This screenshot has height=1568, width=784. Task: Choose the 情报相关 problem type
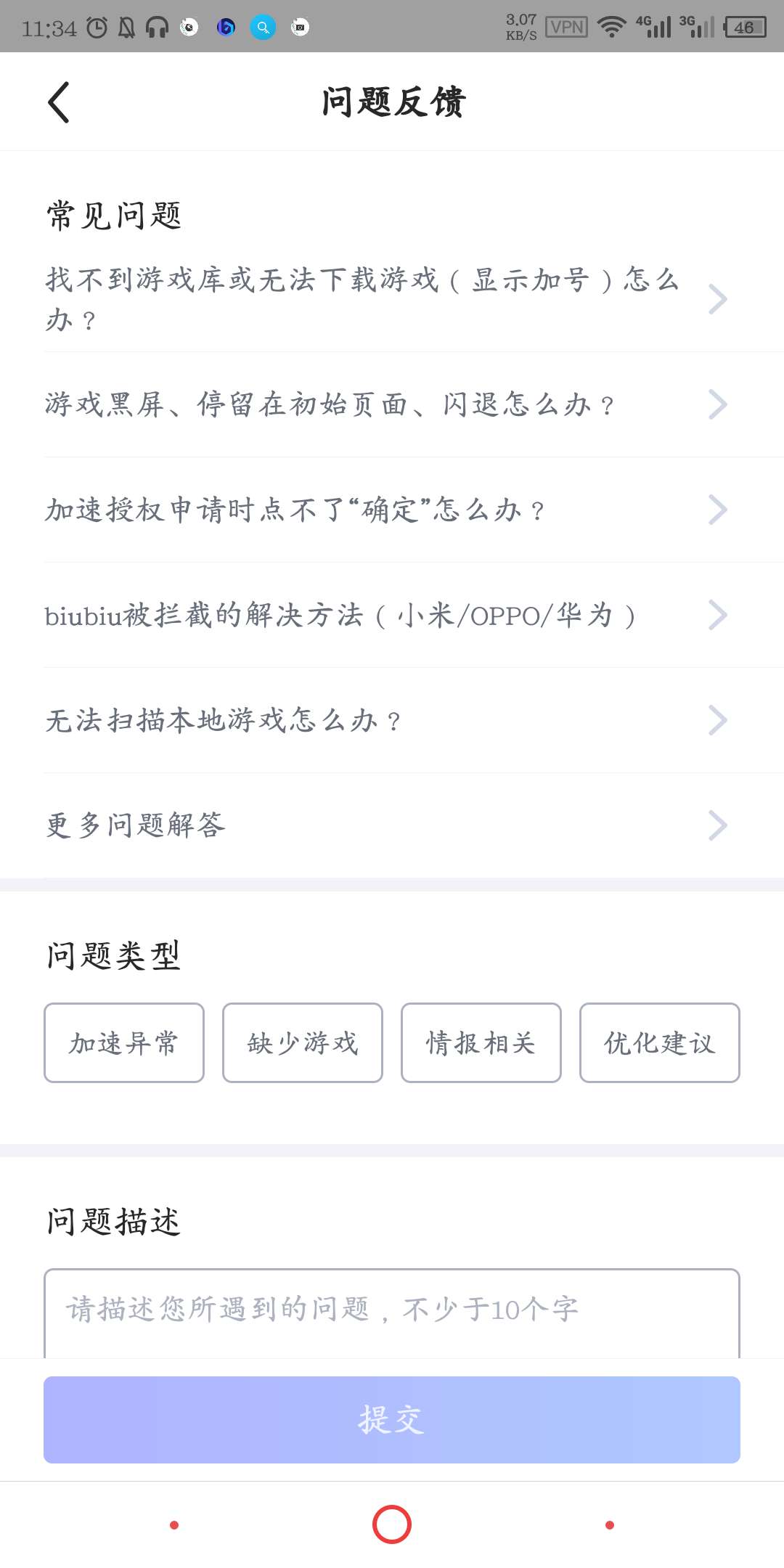click(x=481, y=1043)
